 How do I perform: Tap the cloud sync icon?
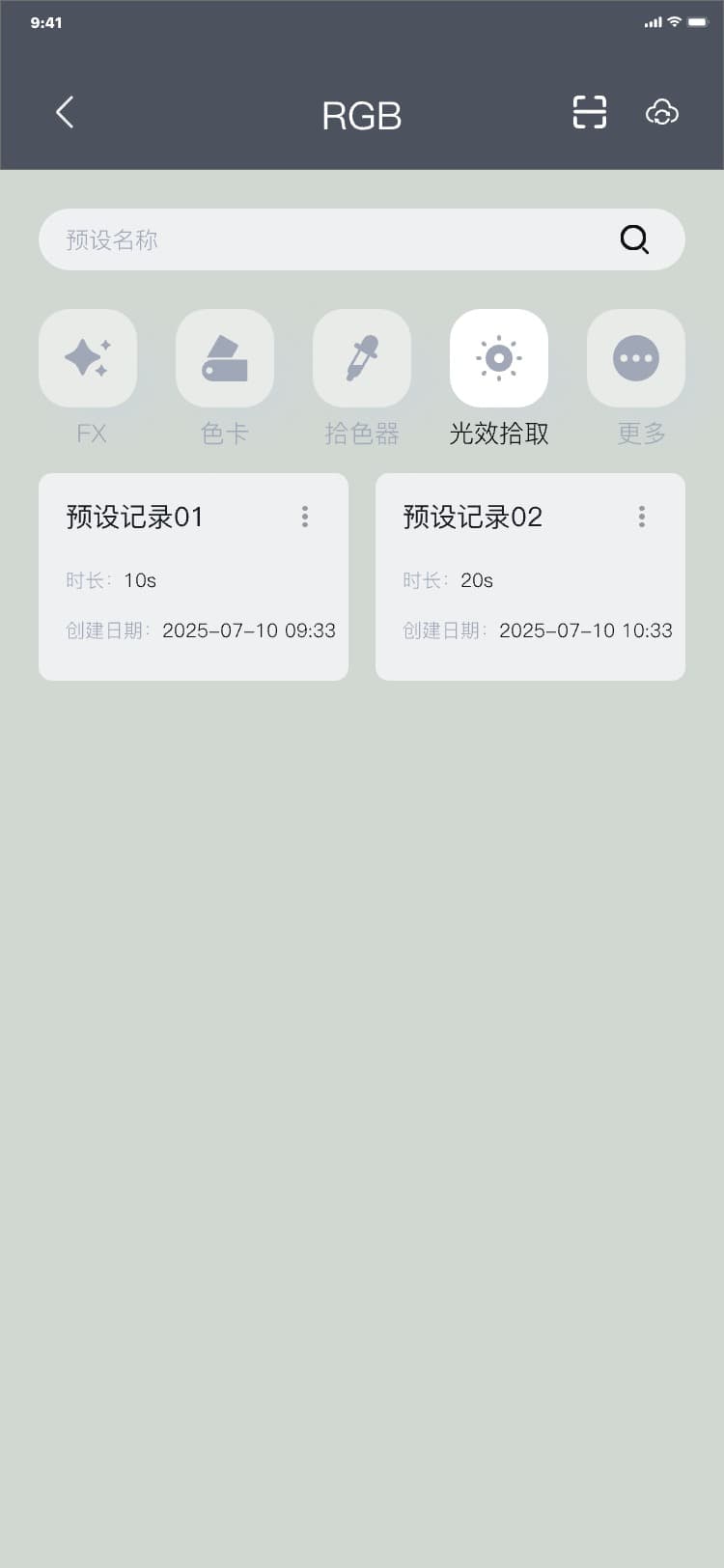pos(661,113)
